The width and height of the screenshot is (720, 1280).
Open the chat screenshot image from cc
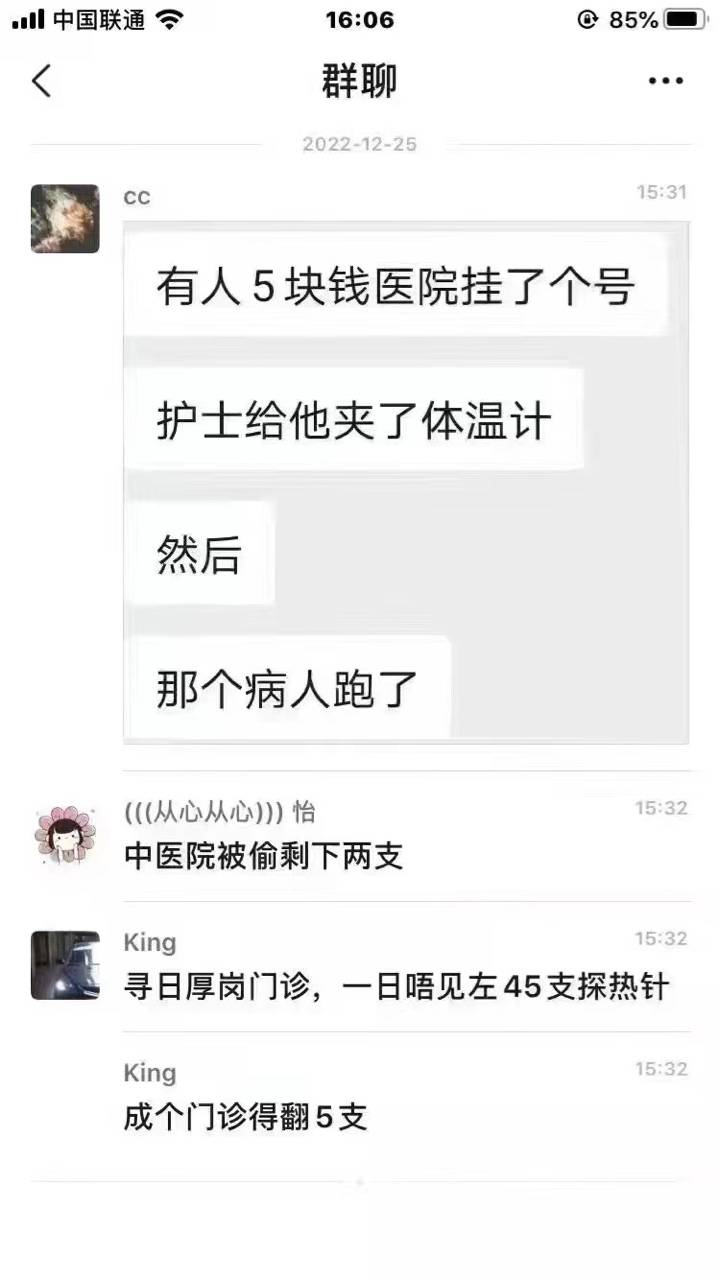(x=405, y=482)
